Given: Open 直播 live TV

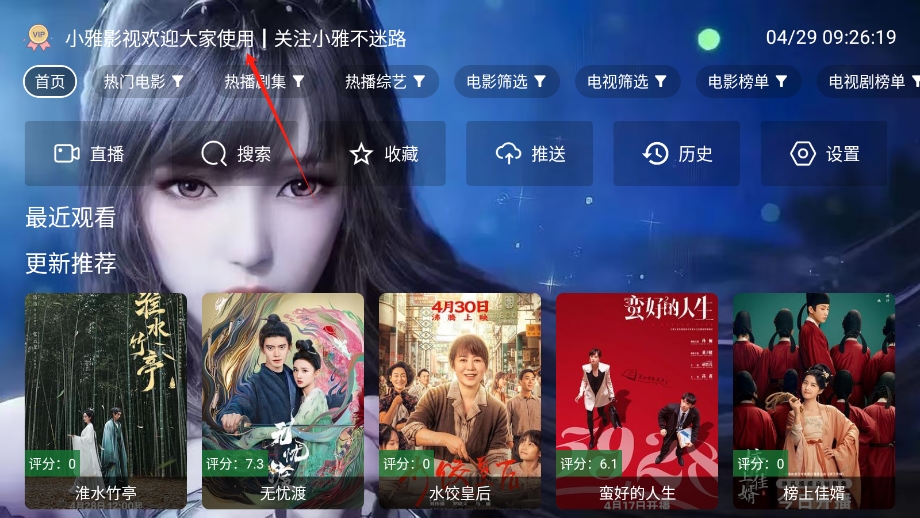Looking at the screenshot, I should [x=88, y=154].
